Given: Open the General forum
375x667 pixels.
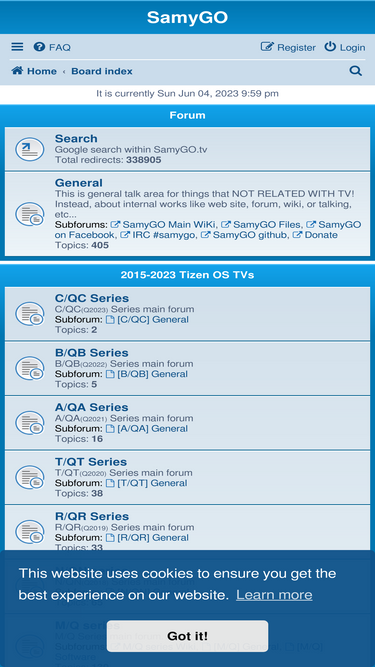Looking at the screenshot, I should [79, 183].
